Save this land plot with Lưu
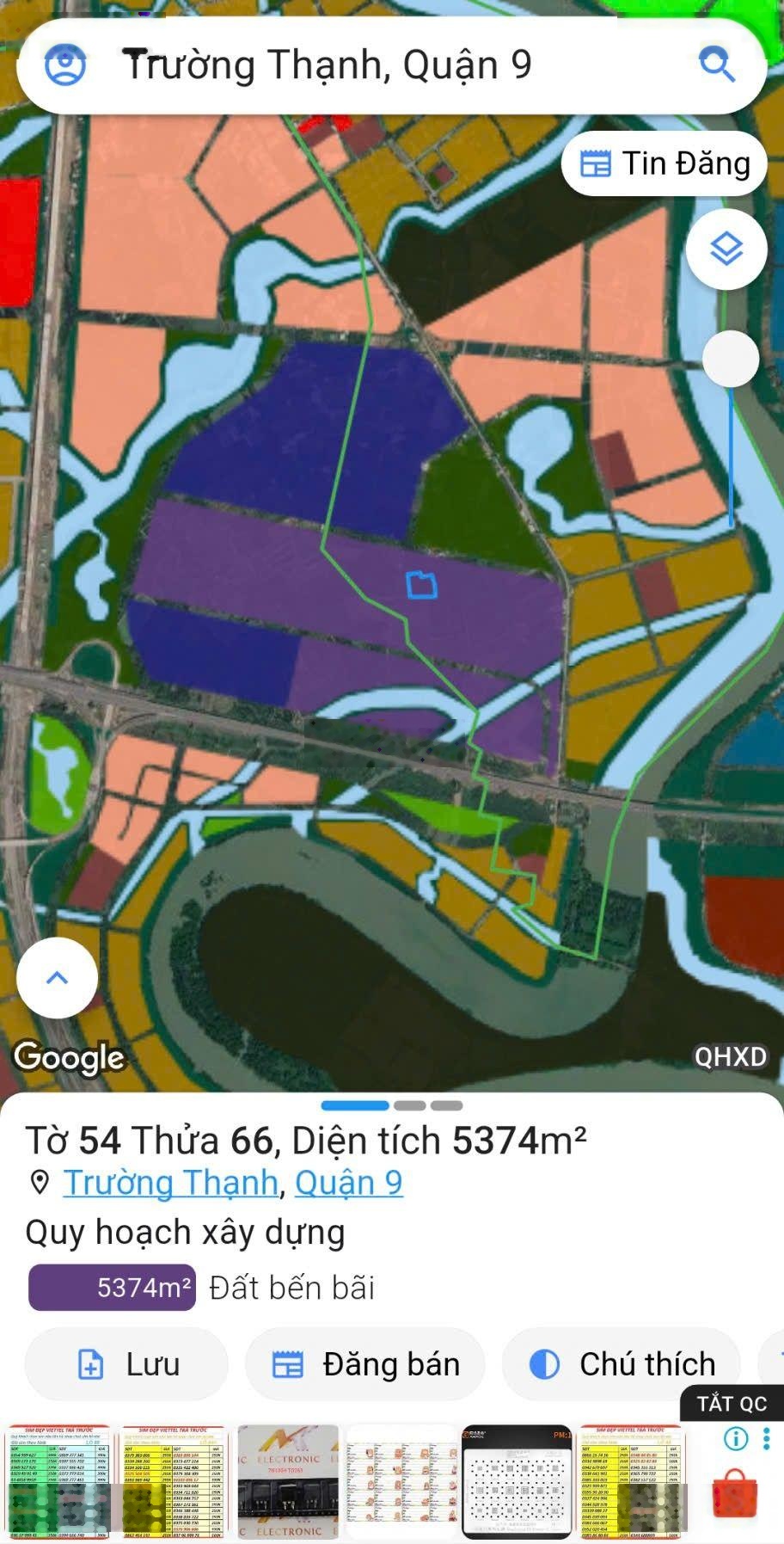Viewport: 784px width, 1544px height. coord(127,1364)
